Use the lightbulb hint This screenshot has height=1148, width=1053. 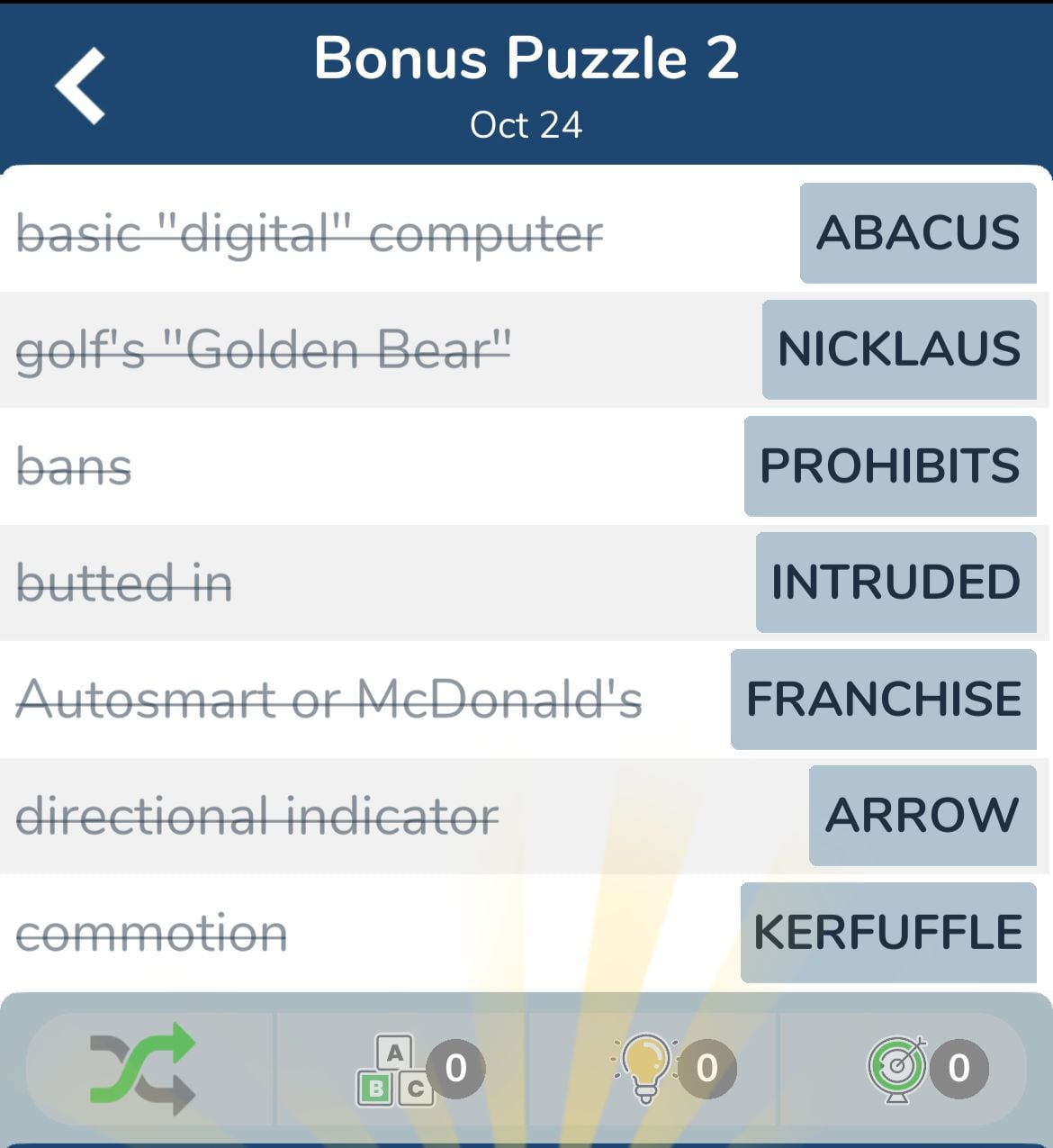[646, 1068]
